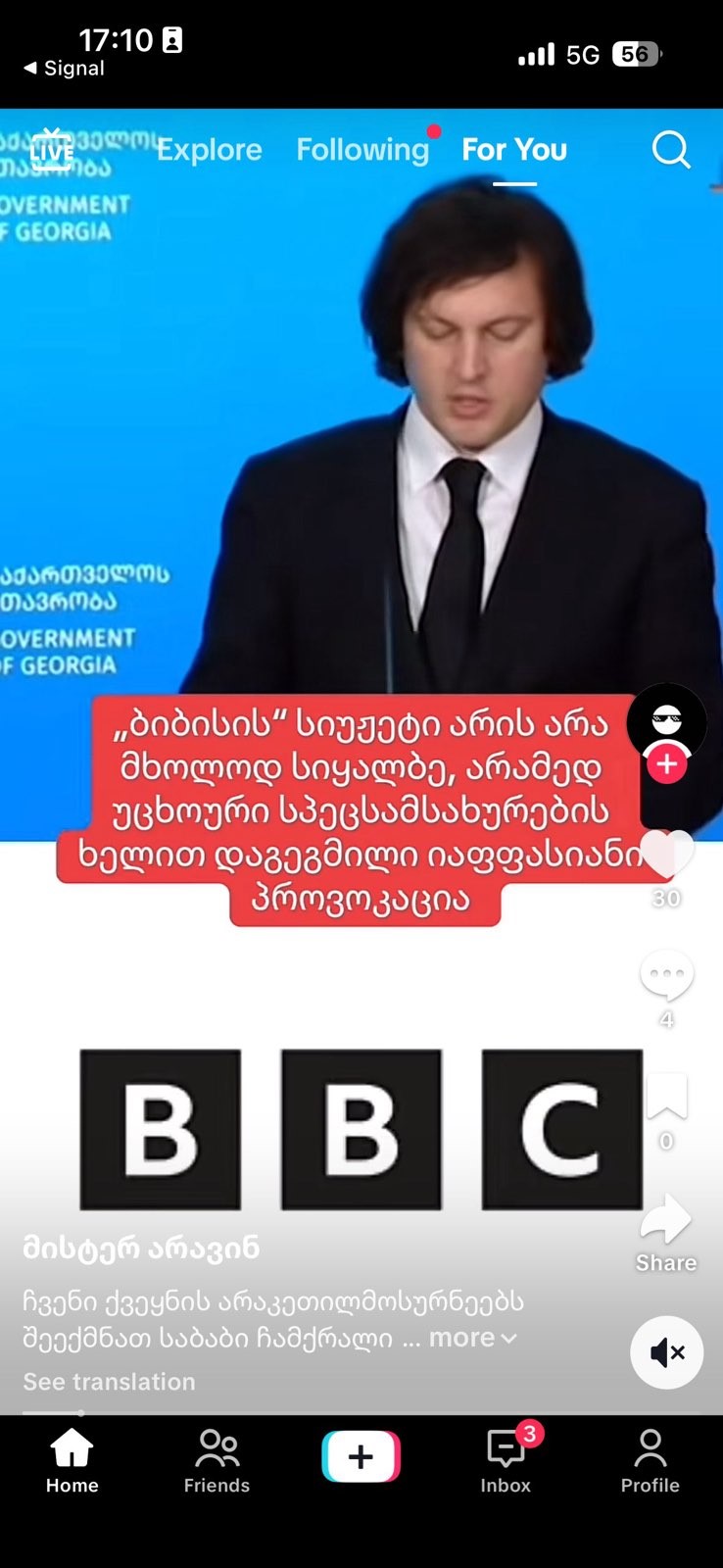The width and height of the screenshot is (723, 1568).
Task: Open the comments on this video
Action: 666,976
